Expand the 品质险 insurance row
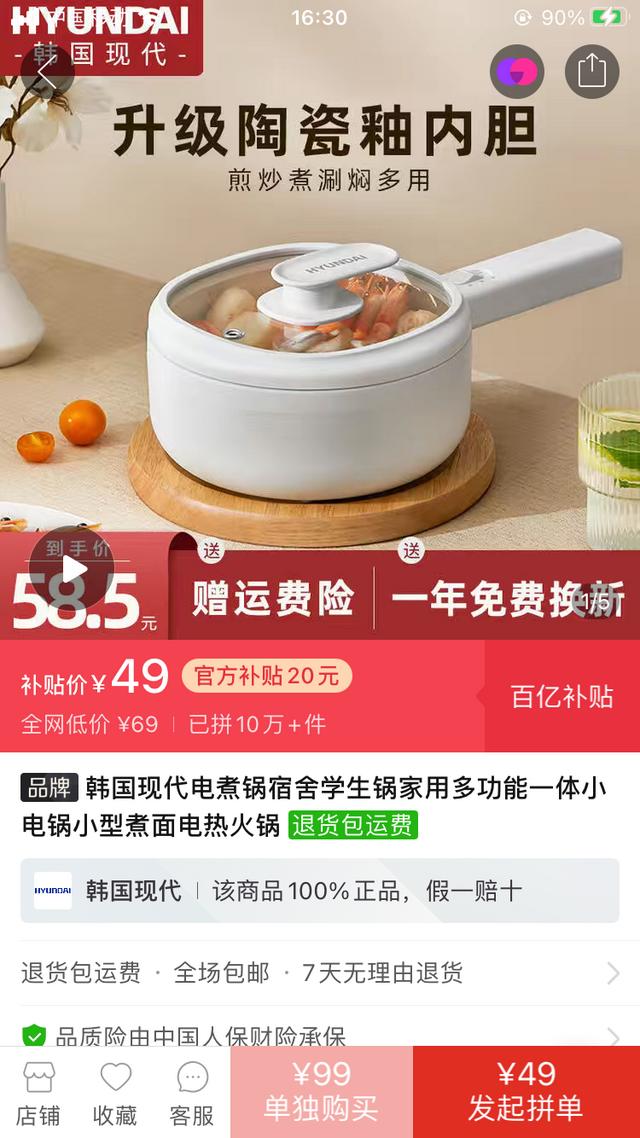 pyautogui.click(x=320, y=1034)
